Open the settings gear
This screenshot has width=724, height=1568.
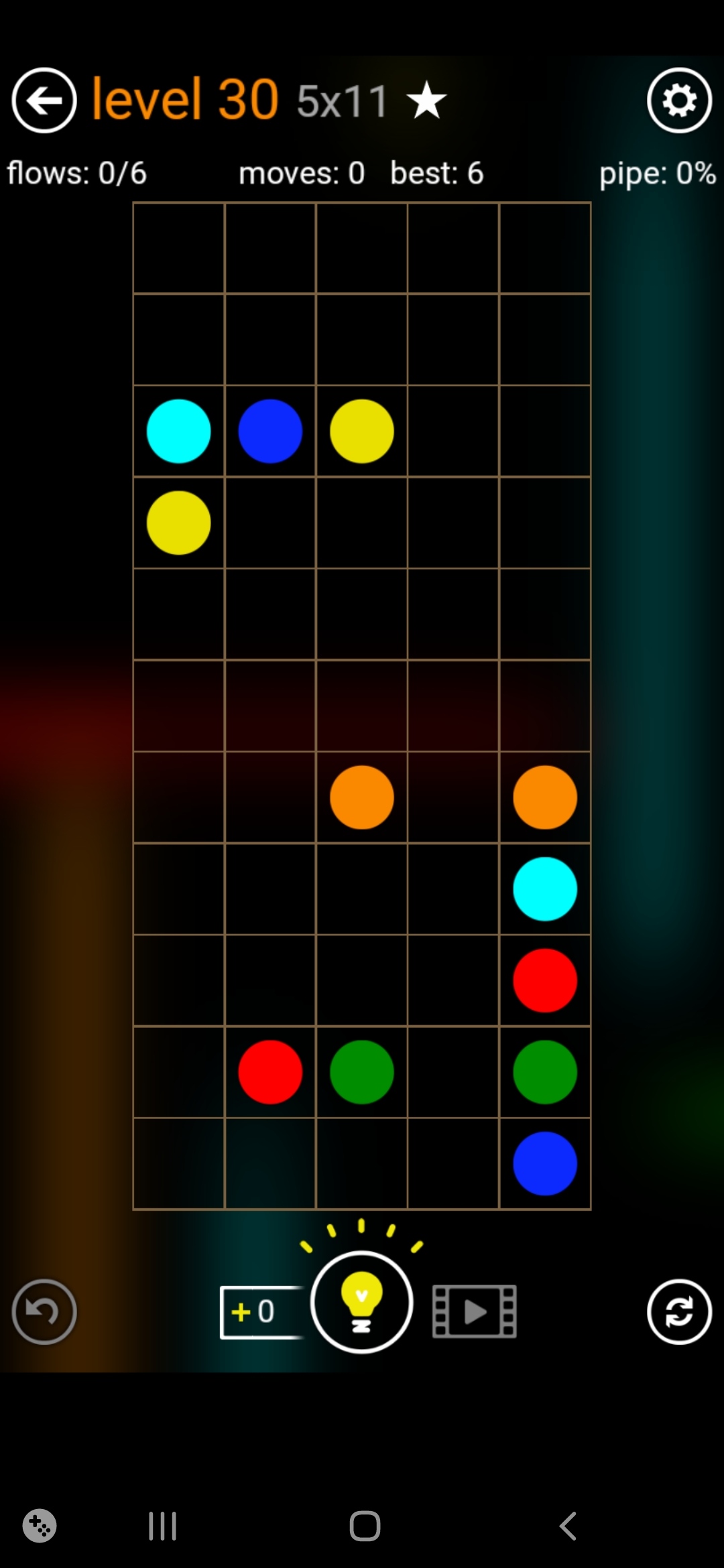(679, 101)
